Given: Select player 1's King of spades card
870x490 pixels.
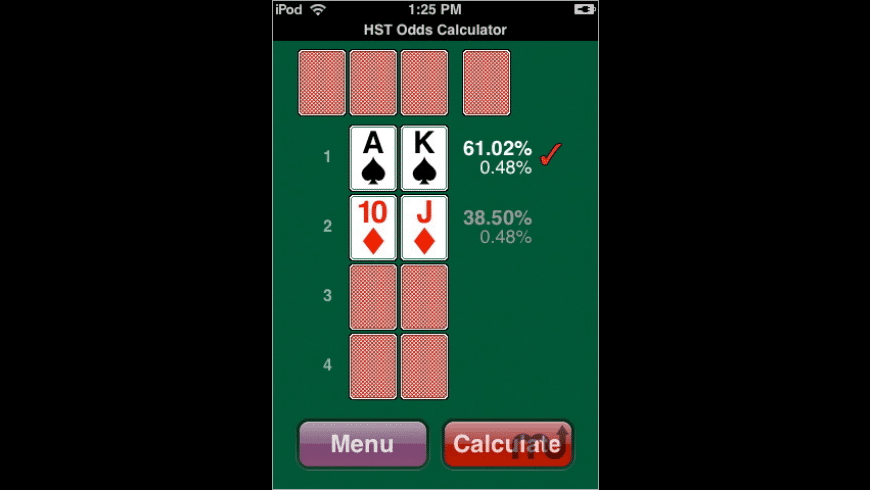Looking at the screenshot, I should click(424, 158).
